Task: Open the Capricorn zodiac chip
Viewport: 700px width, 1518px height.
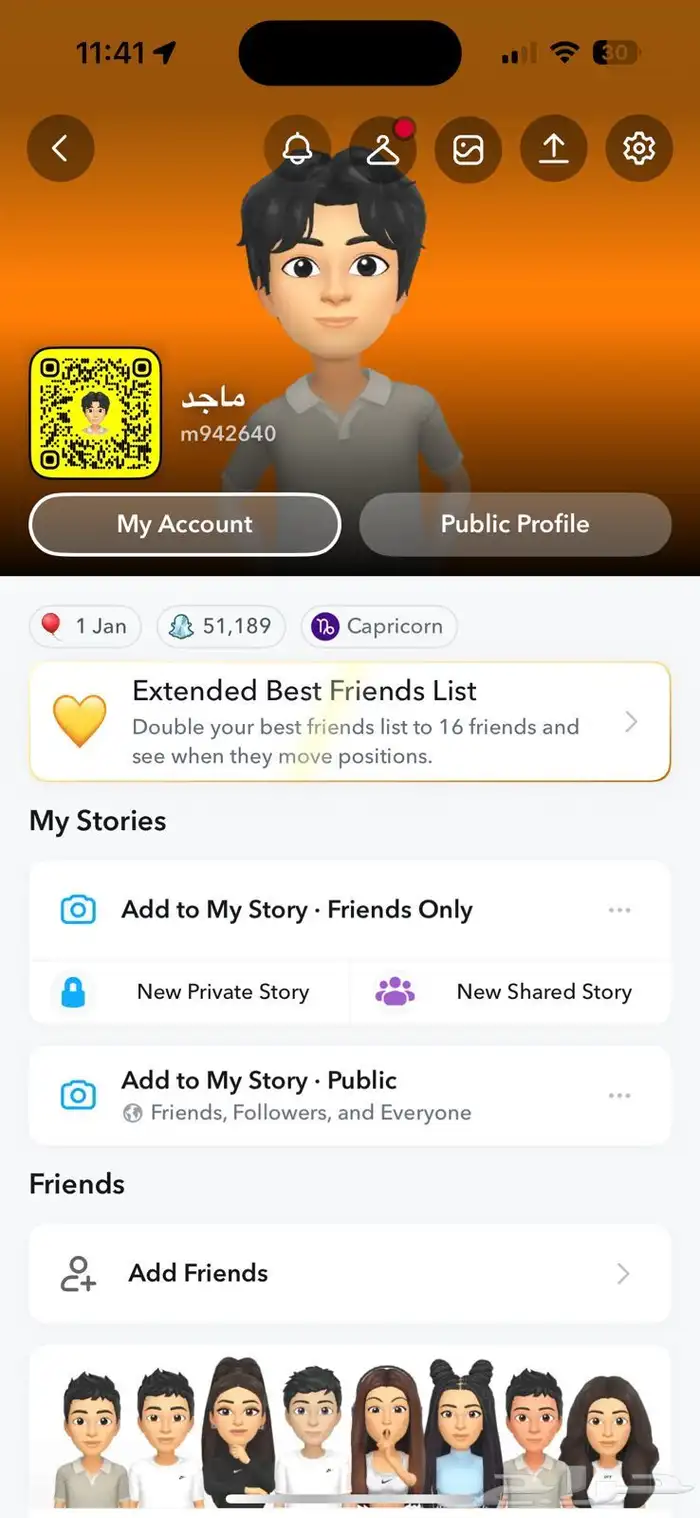Action: pyautogui.click(x=379, y=627)
